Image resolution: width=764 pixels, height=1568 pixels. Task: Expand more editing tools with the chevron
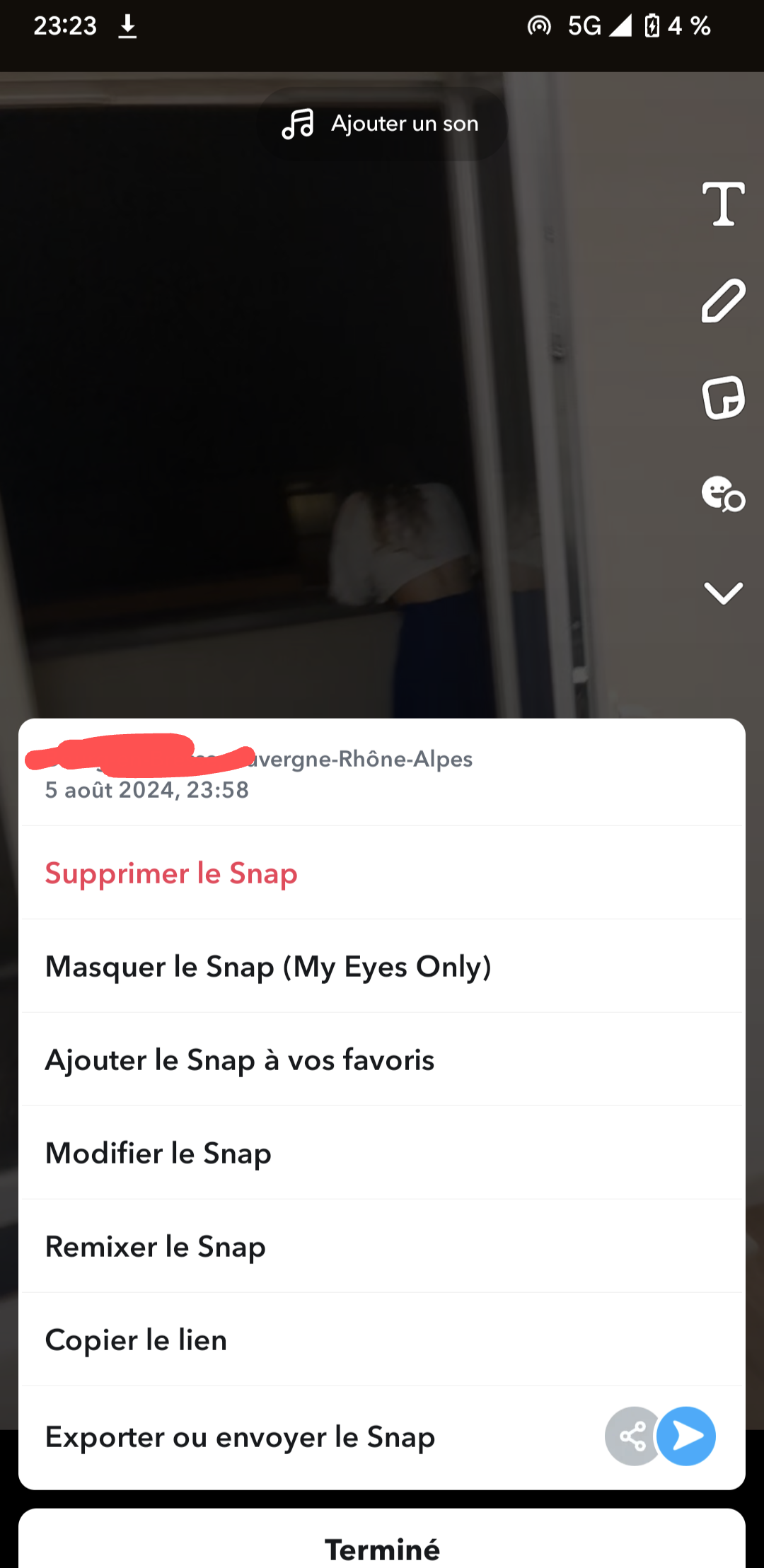[x=723, y=593]
